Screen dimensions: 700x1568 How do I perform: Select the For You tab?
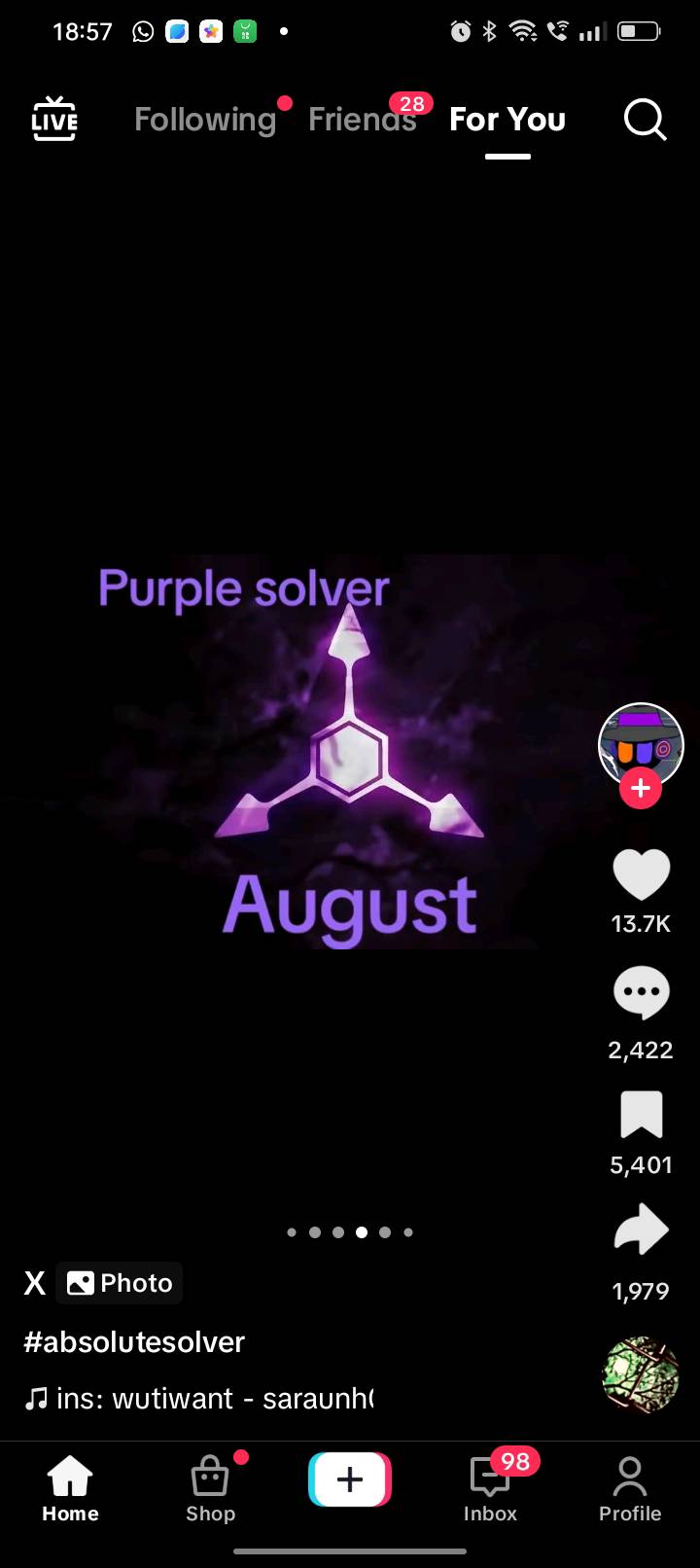[507, 120]
